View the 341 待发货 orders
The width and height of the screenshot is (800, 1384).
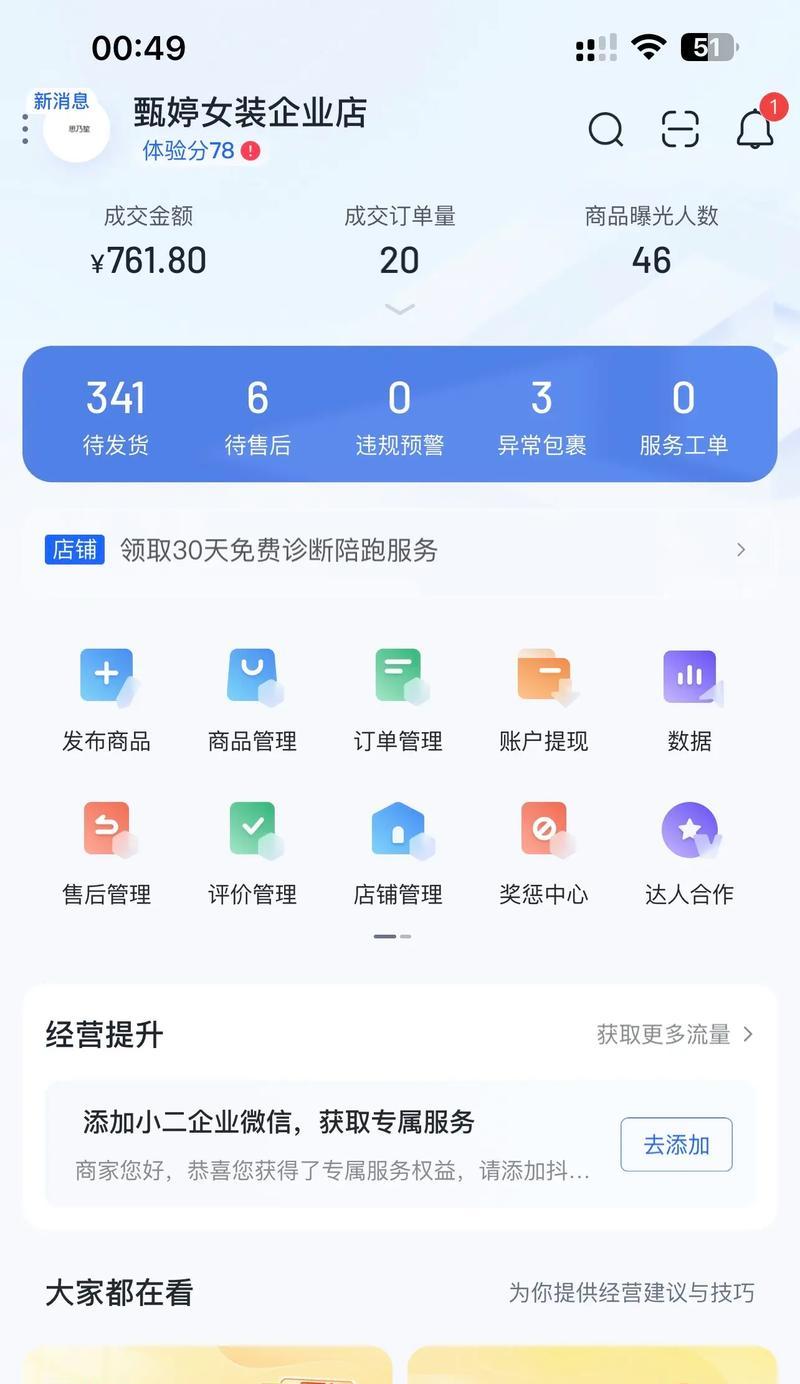pos(116,416)
